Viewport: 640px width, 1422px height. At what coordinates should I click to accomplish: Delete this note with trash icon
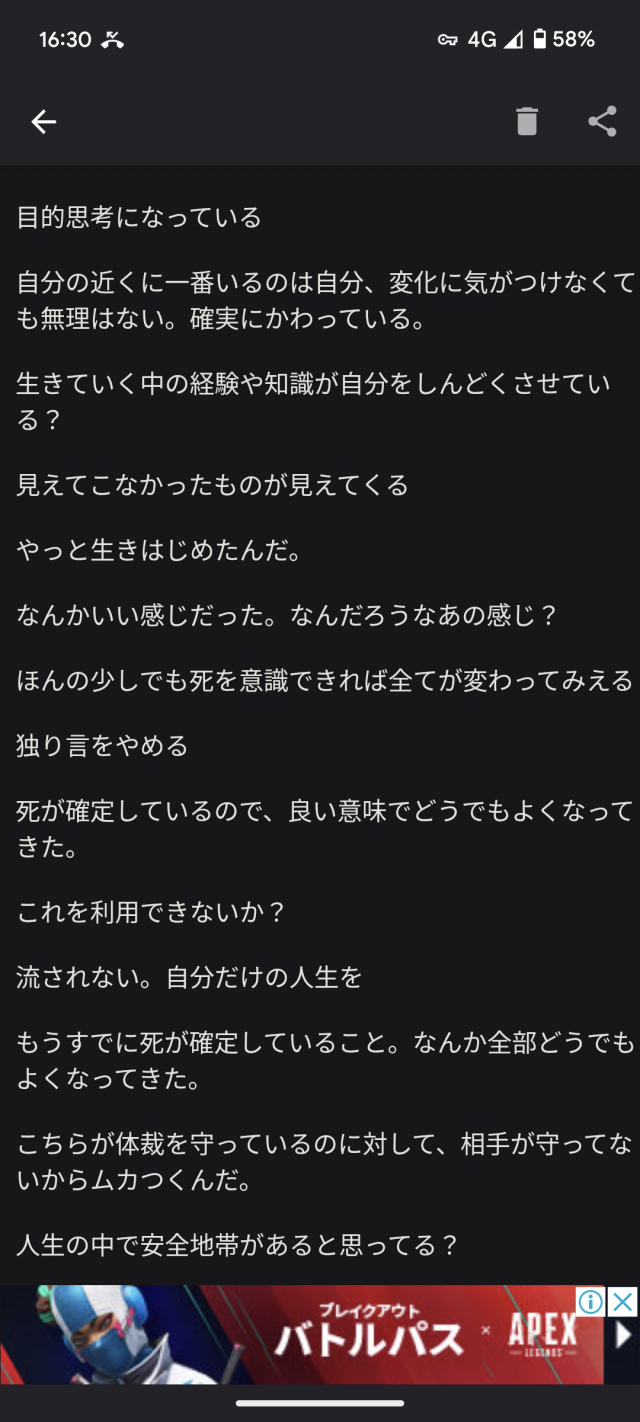point(527,122)
